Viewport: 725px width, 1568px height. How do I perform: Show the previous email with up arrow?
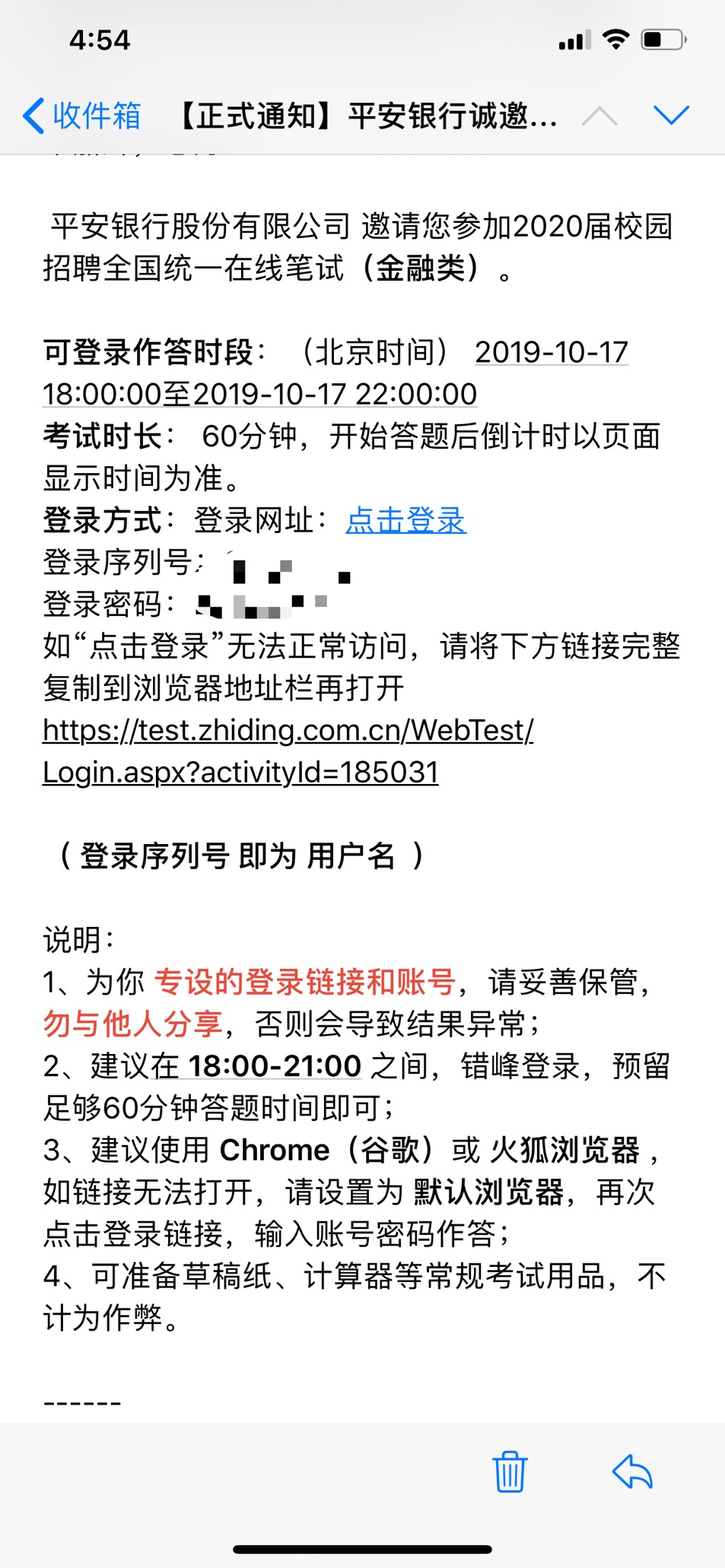(x=599, y=116)
